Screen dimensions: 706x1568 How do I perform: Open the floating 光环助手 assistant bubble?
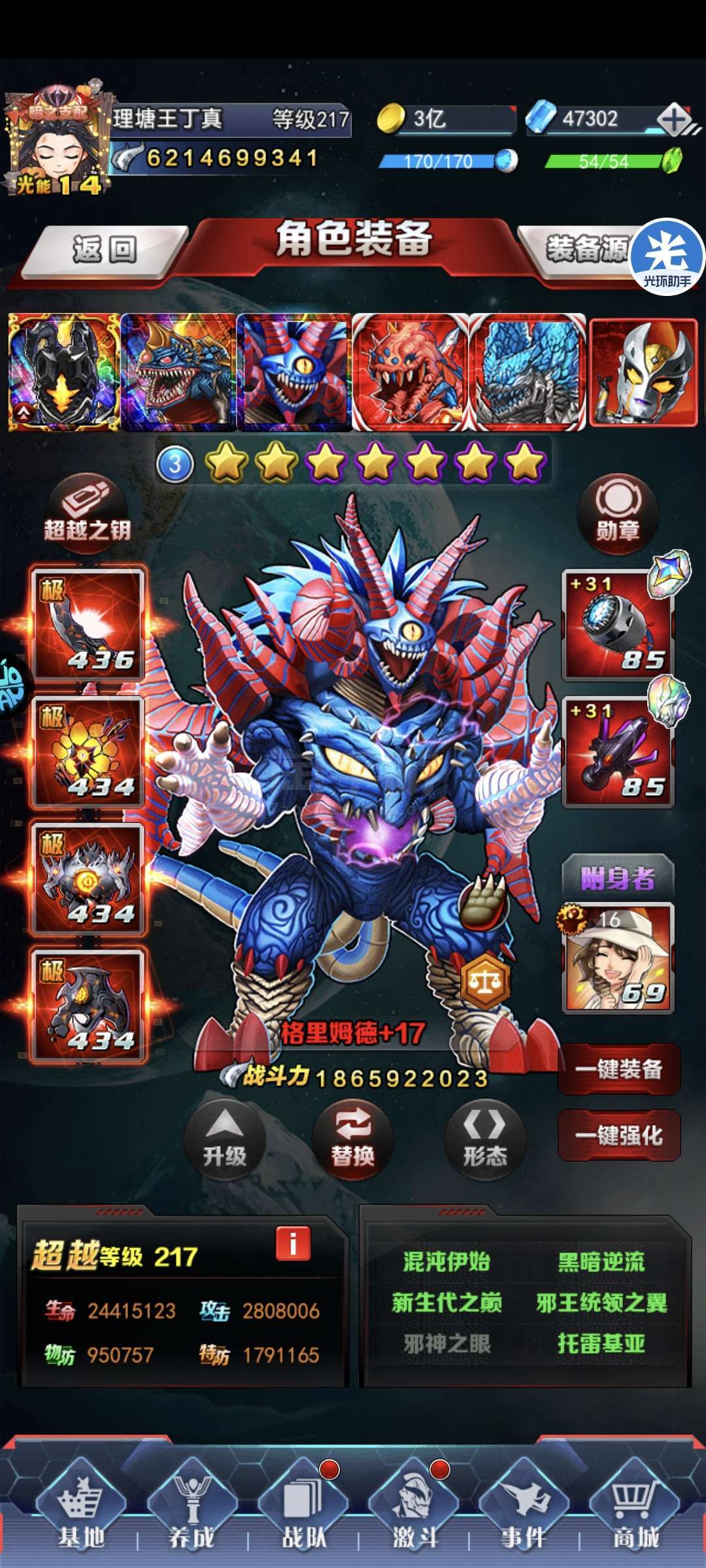[667, 257]
